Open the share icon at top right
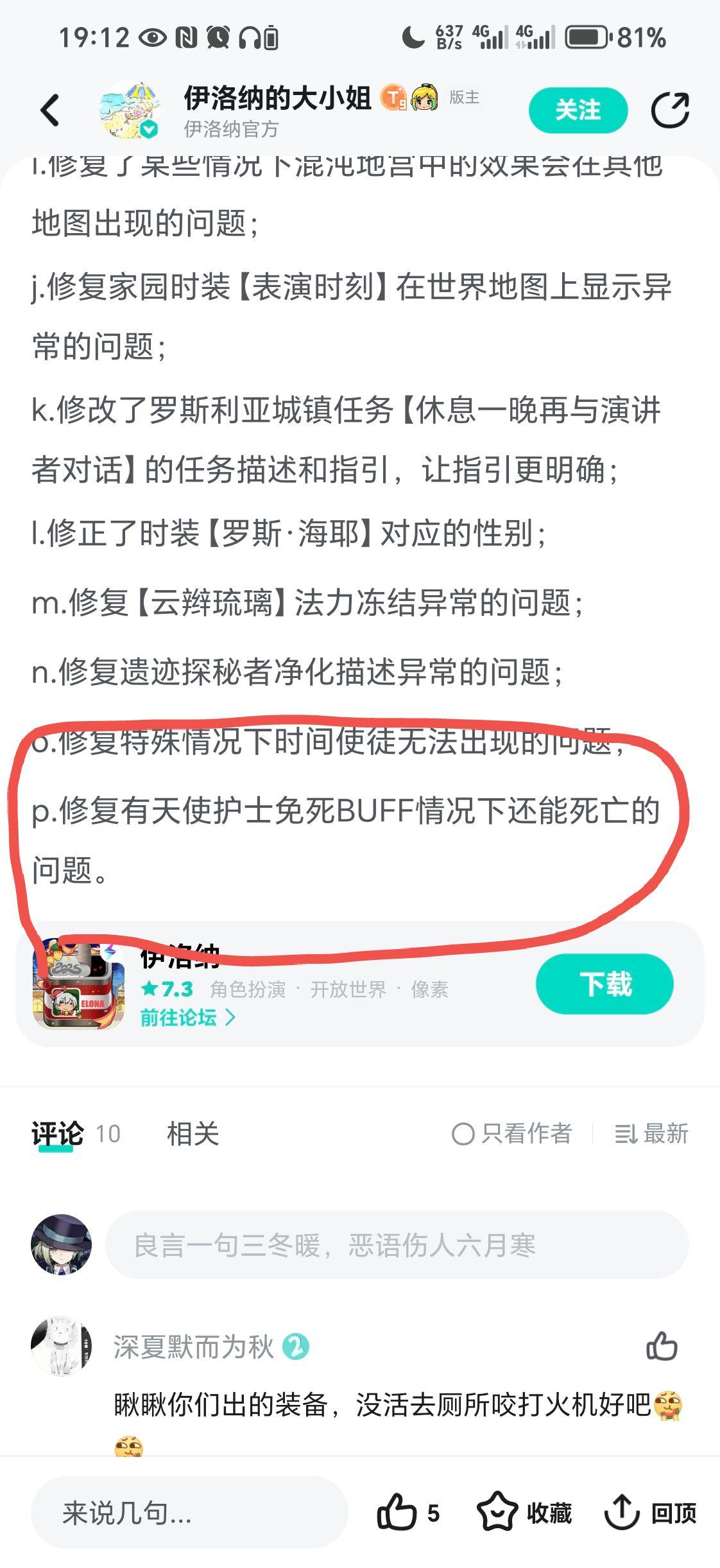Image resolution: width=720 pixels, height=1568 pixels. (669, 110)
